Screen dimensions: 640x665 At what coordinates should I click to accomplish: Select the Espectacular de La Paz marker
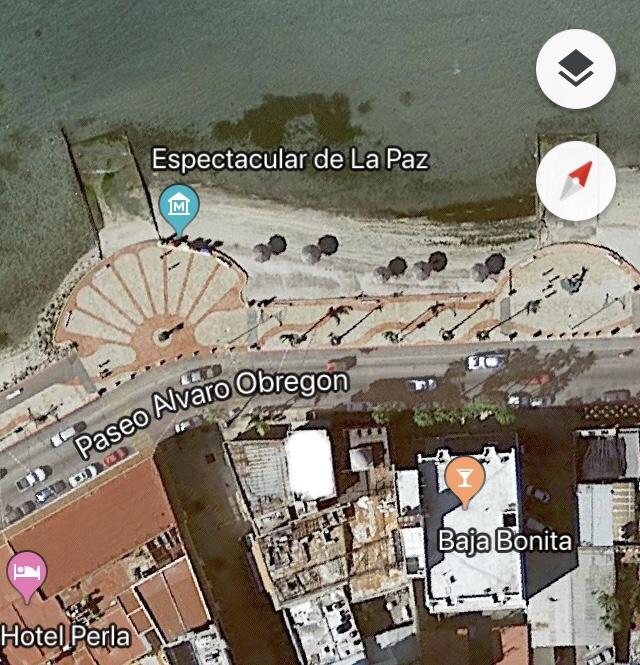coord(179,207)
